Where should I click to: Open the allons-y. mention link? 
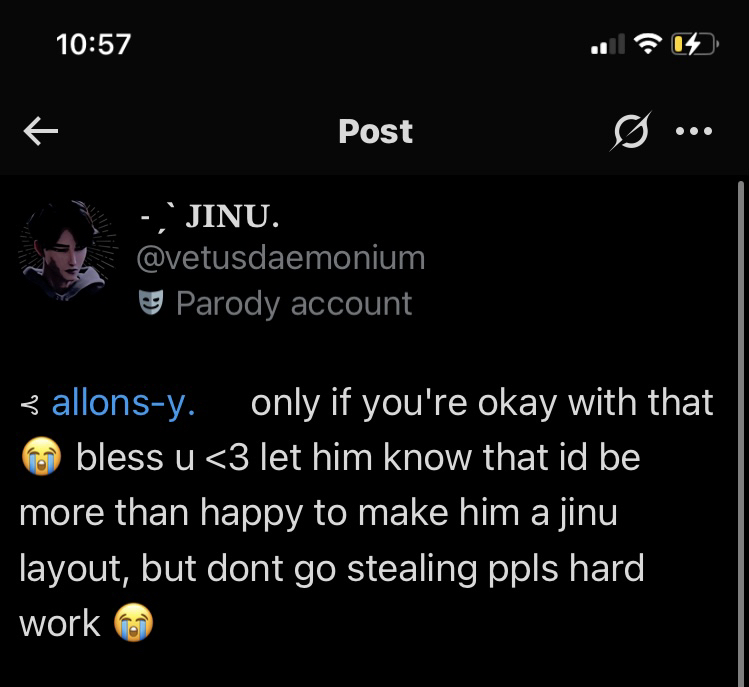click(x=123, y=403)
